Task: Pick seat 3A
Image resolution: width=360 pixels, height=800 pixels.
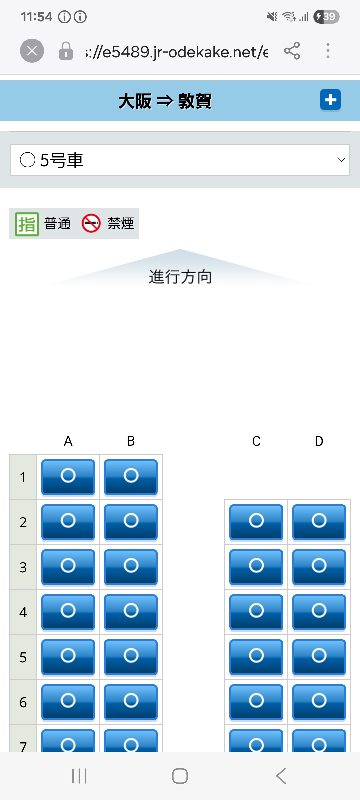Action: pyautogui.click(x=68, y=567)
